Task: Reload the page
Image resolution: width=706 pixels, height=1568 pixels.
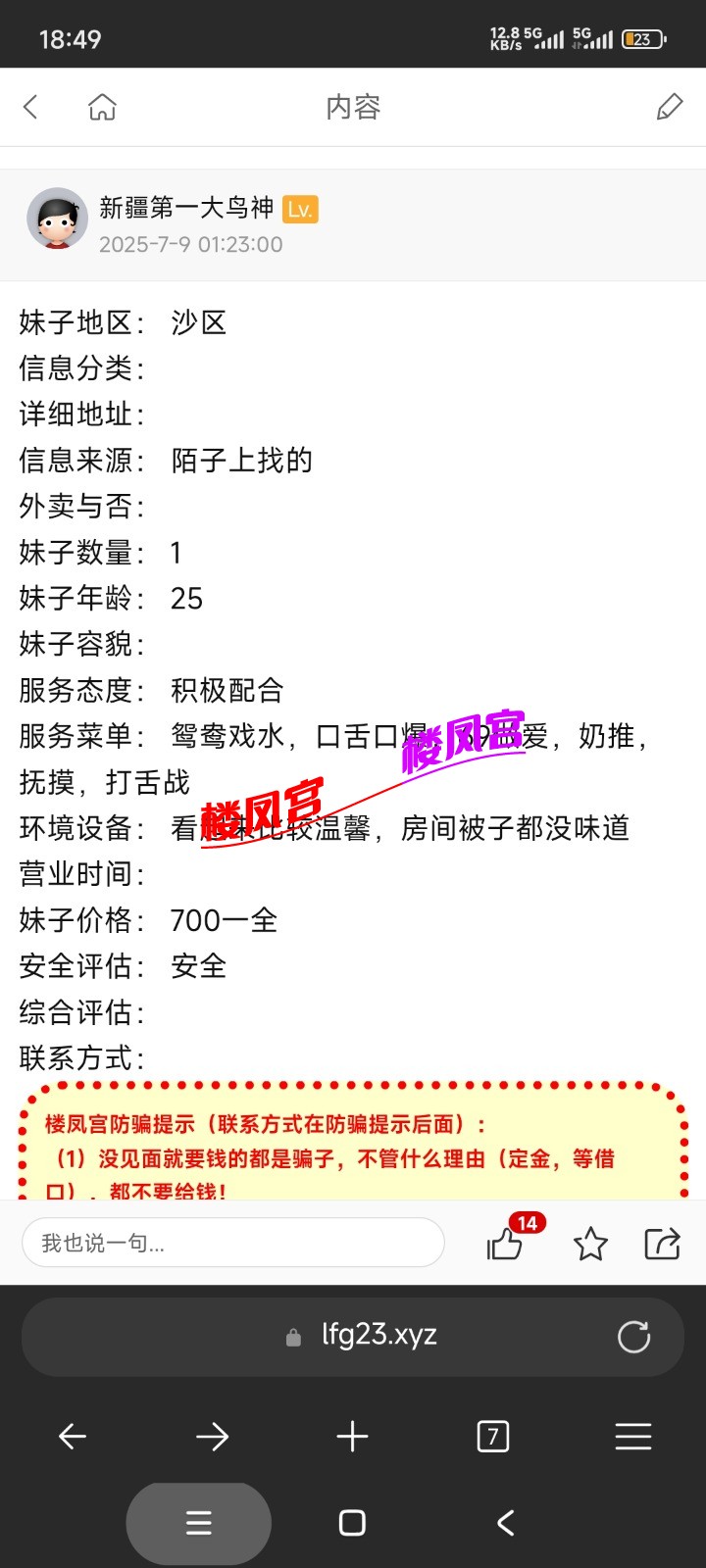Action: tap(633, 1337)
